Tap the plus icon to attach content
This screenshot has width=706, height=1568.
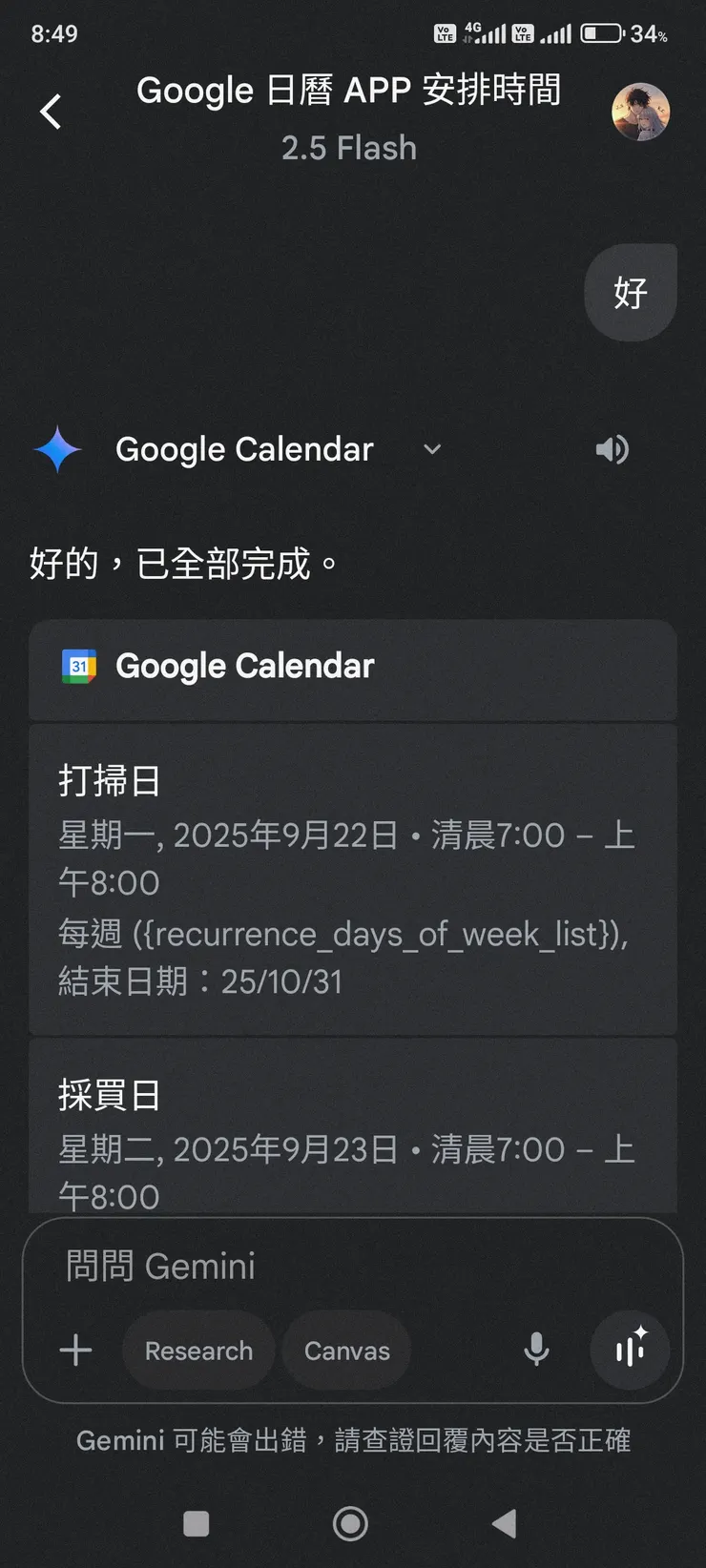click(x=75, y=1350)
